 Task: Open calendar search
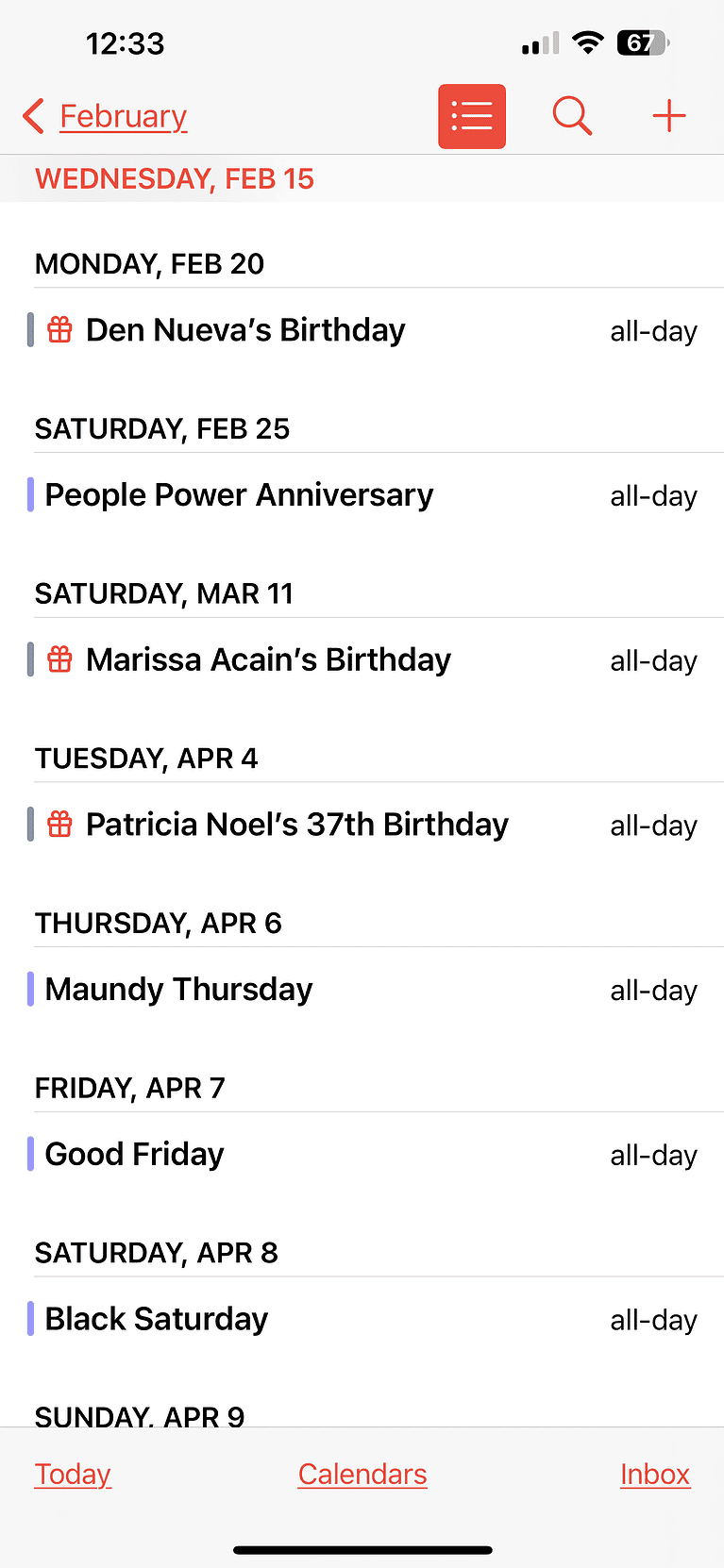coord(572,117)
